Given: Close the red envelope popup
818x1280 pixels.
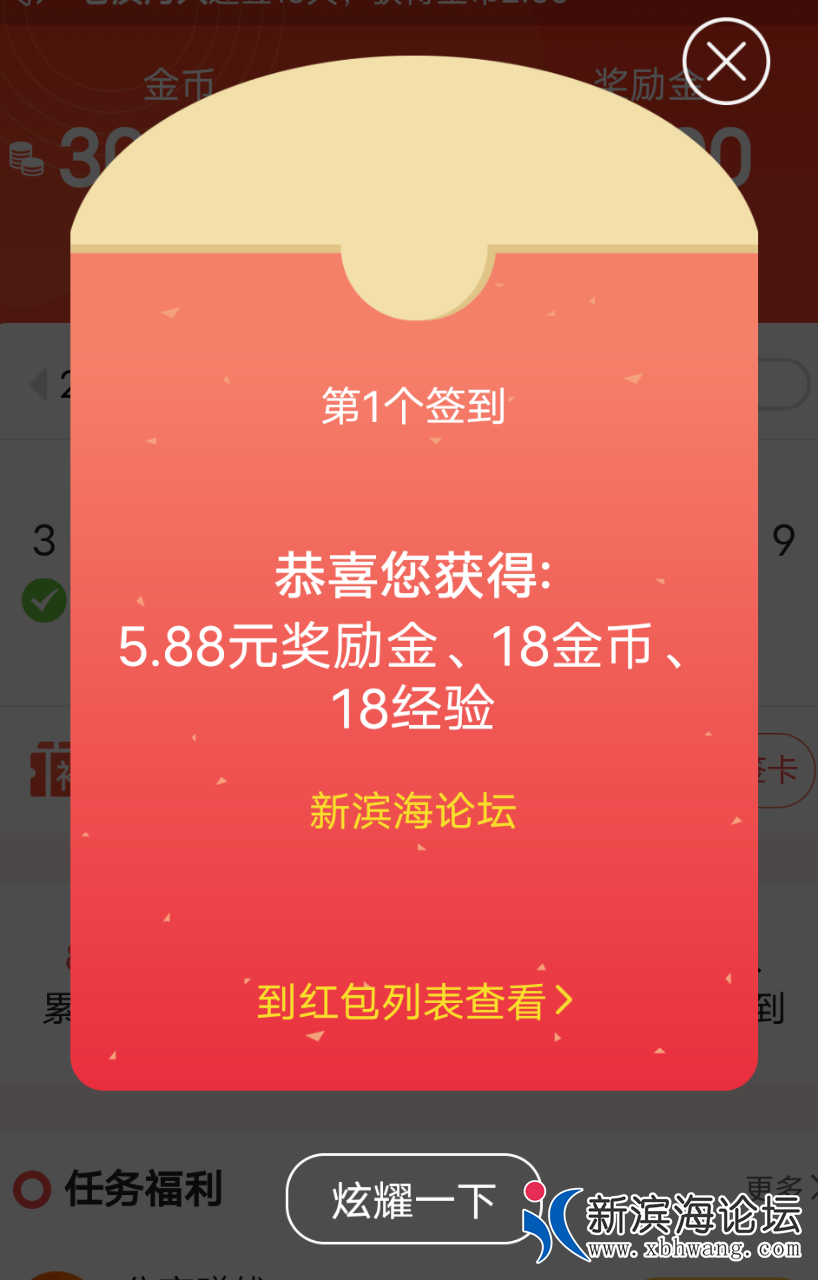Looking at the screenshot, I should [x=726, y=62].
